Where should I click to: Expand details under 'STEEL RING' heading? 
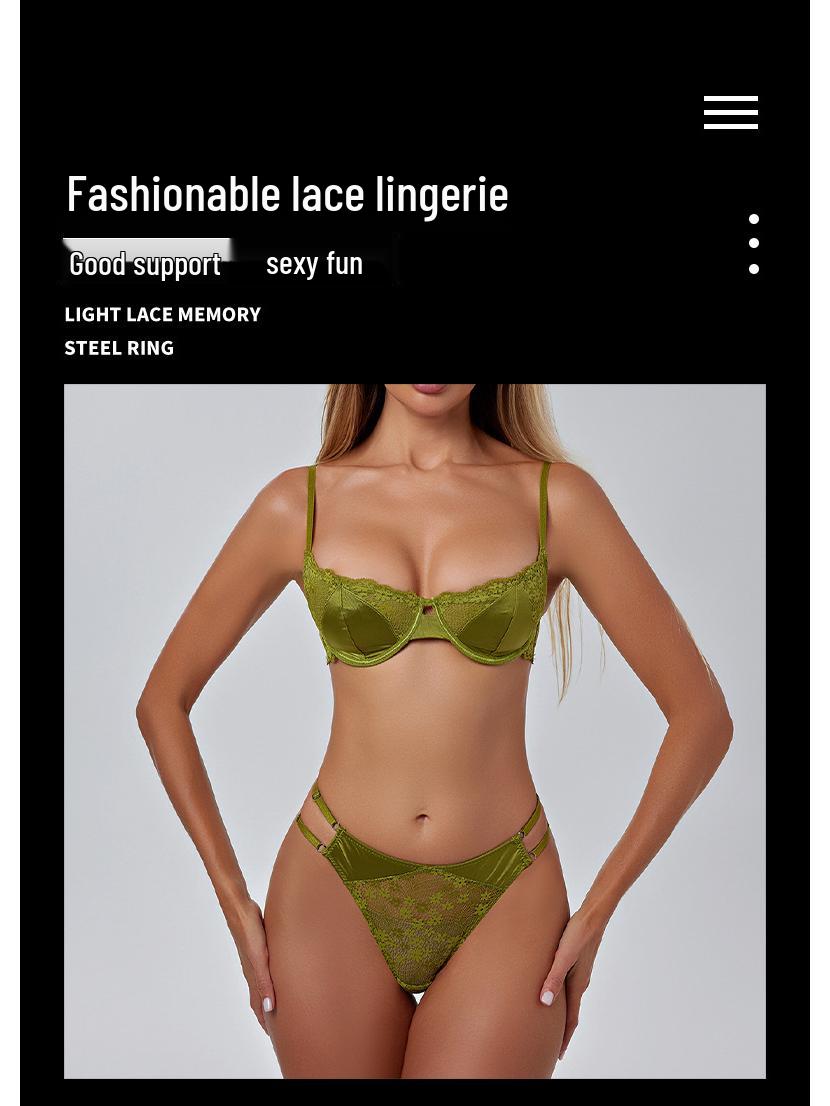point(119,347)
